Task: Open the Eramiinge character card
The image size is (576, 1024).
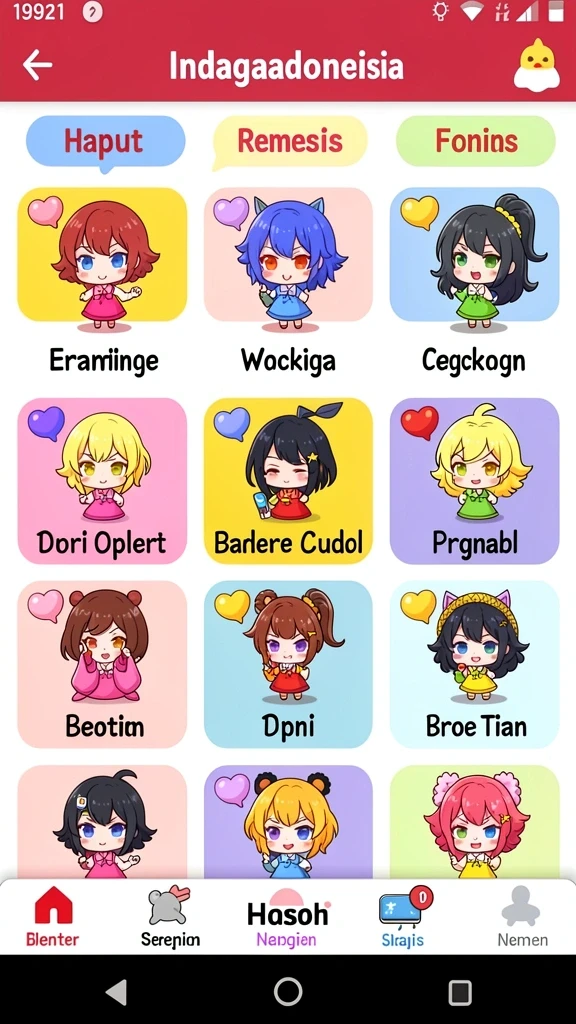Action: click(x=103, y=281)
